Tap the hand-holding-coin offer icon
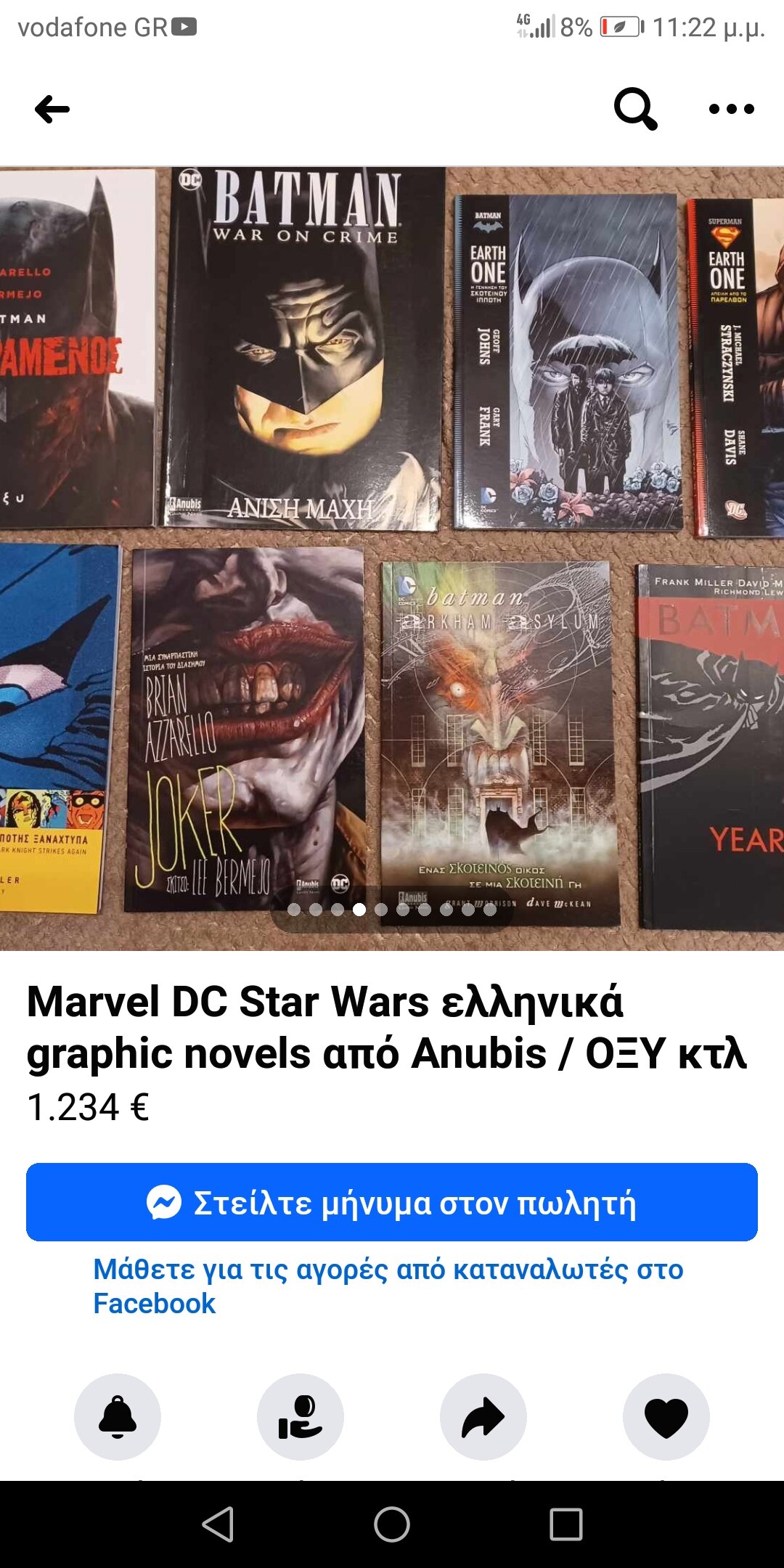 pos(301,1416)
